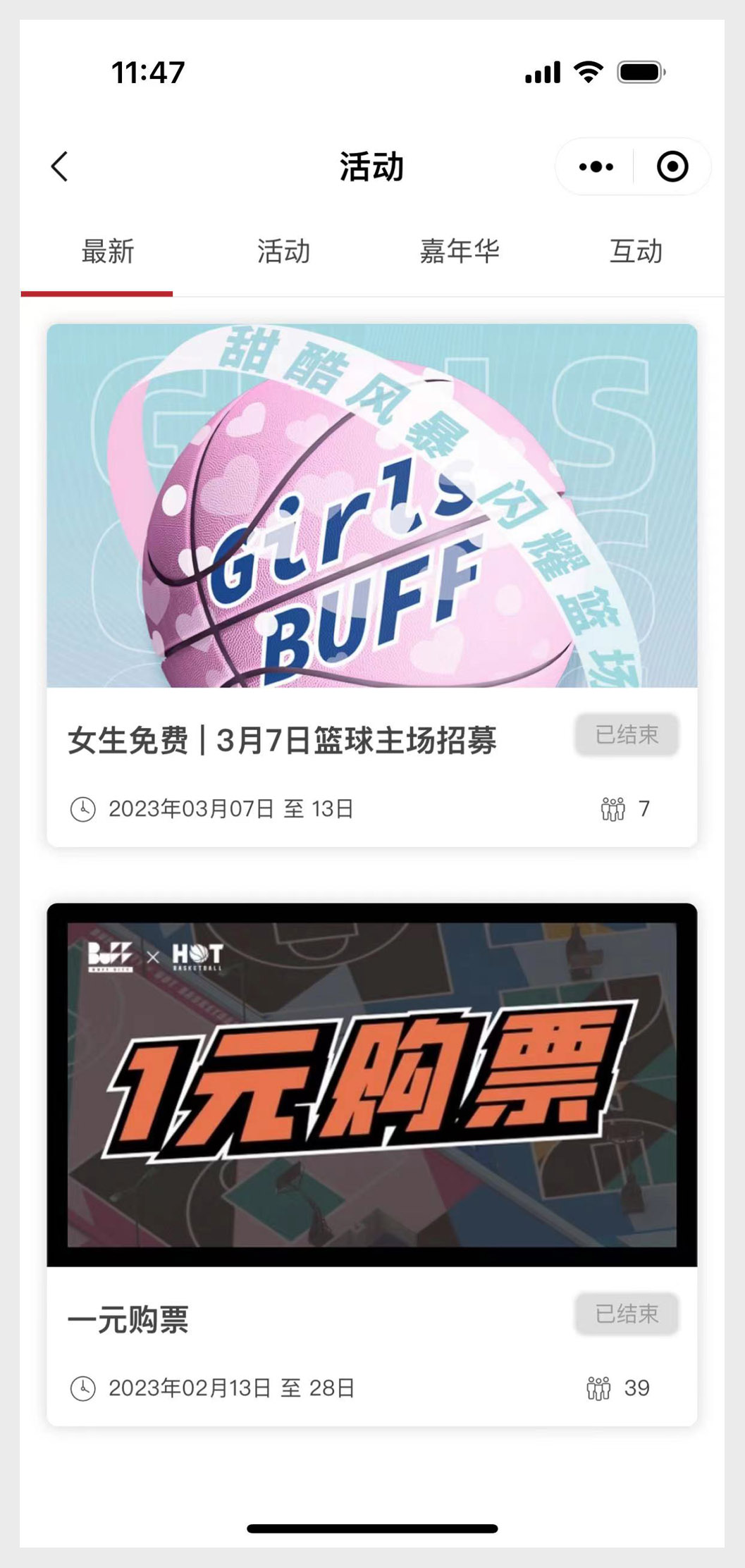Screen dimensions: 745x1568
Task: Open the 一元购票 event card
Action: (x=372, y=1165)
